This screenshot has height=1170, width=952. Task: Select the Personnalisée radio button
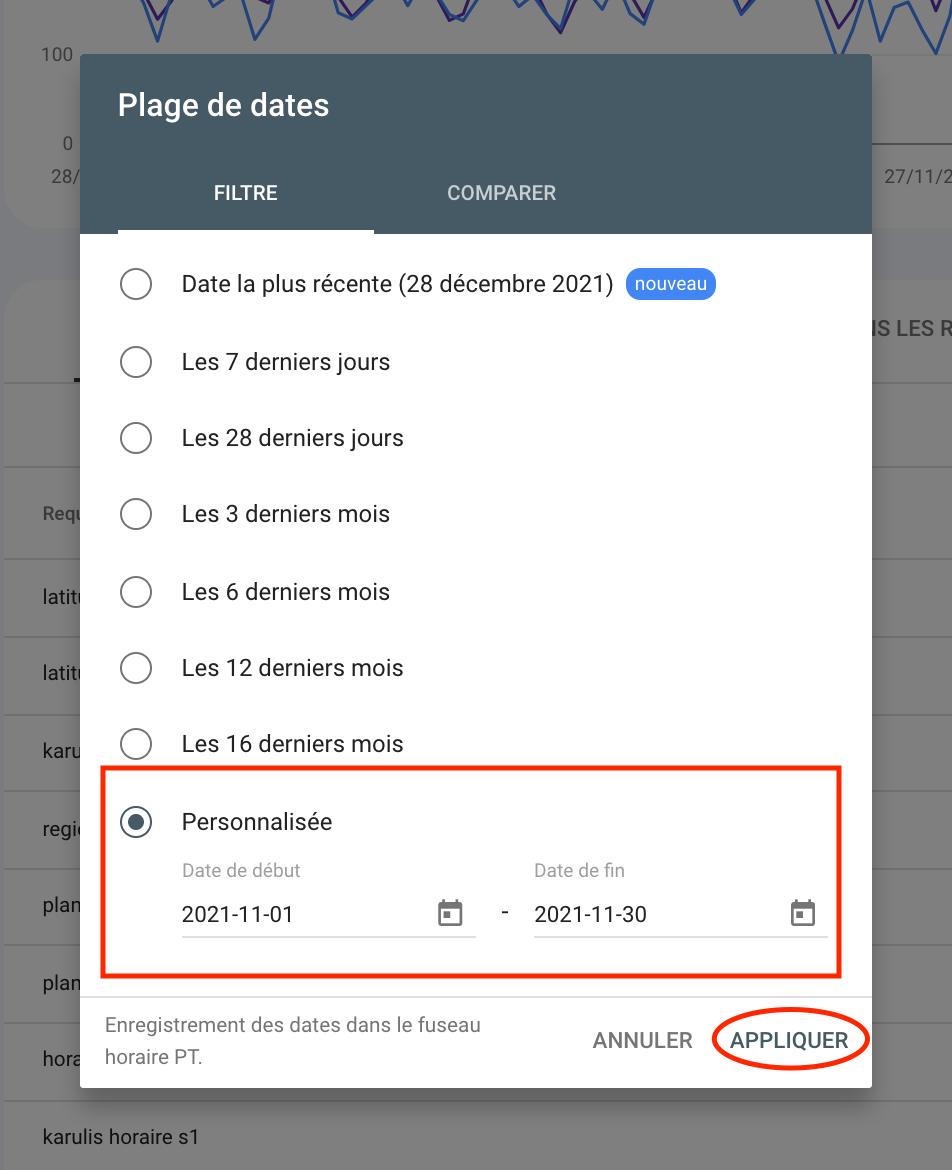click(x=136, y=822)
